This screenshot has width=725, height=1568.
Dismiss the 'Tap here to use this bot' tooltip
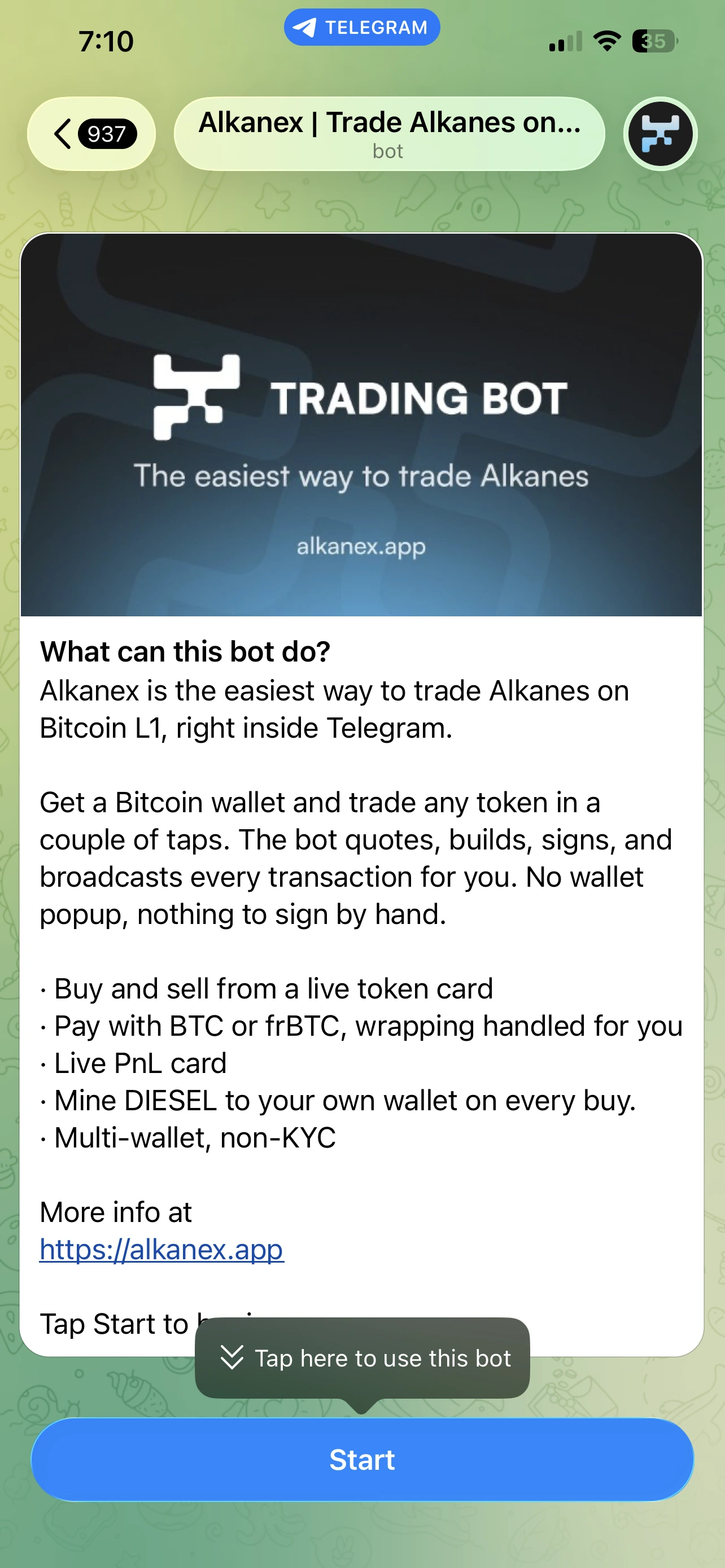point(362,1358)
